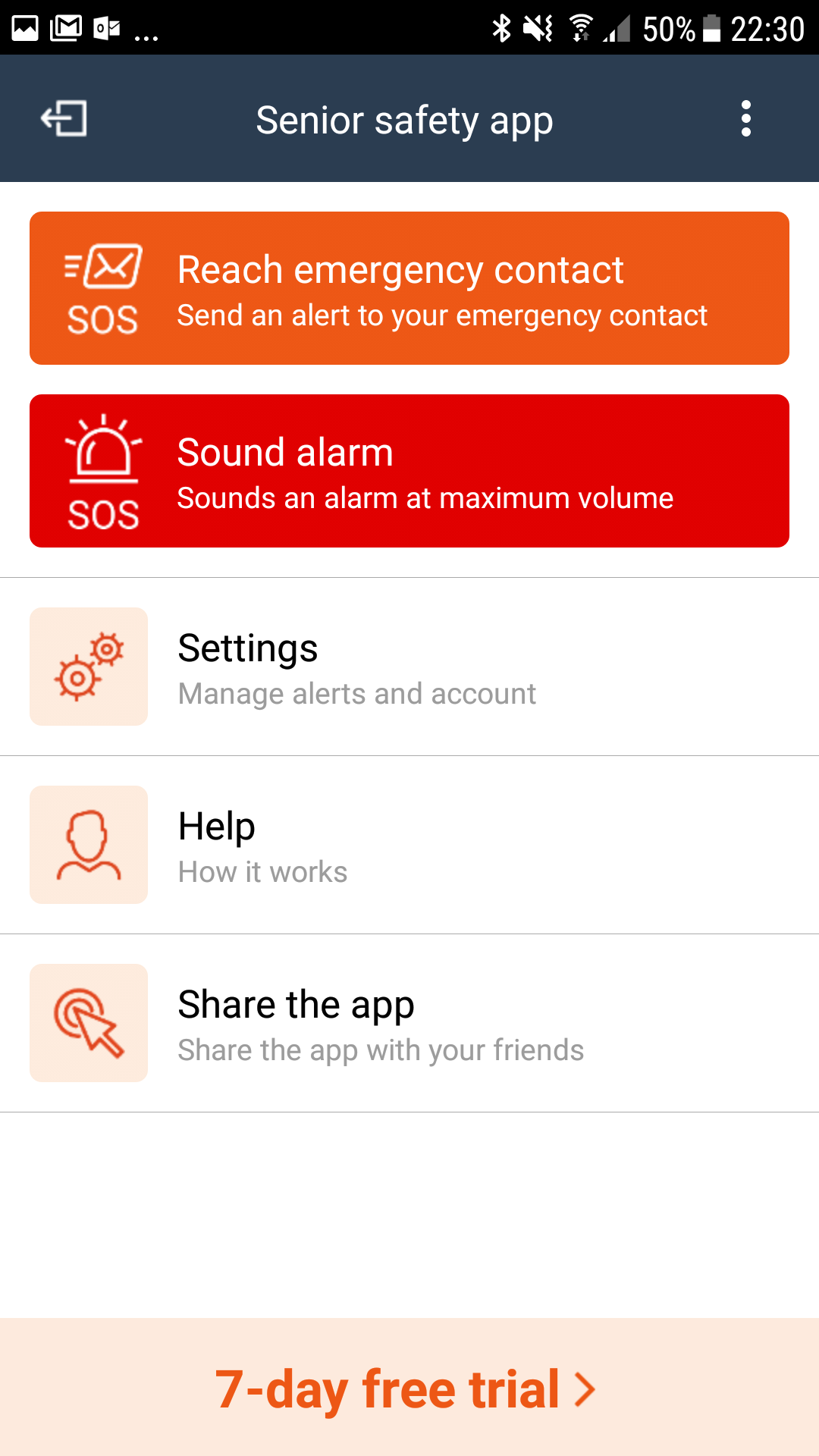
Task: Open the three-dot overflow menu
Action: pyautogui.click(x=746, y=119)
